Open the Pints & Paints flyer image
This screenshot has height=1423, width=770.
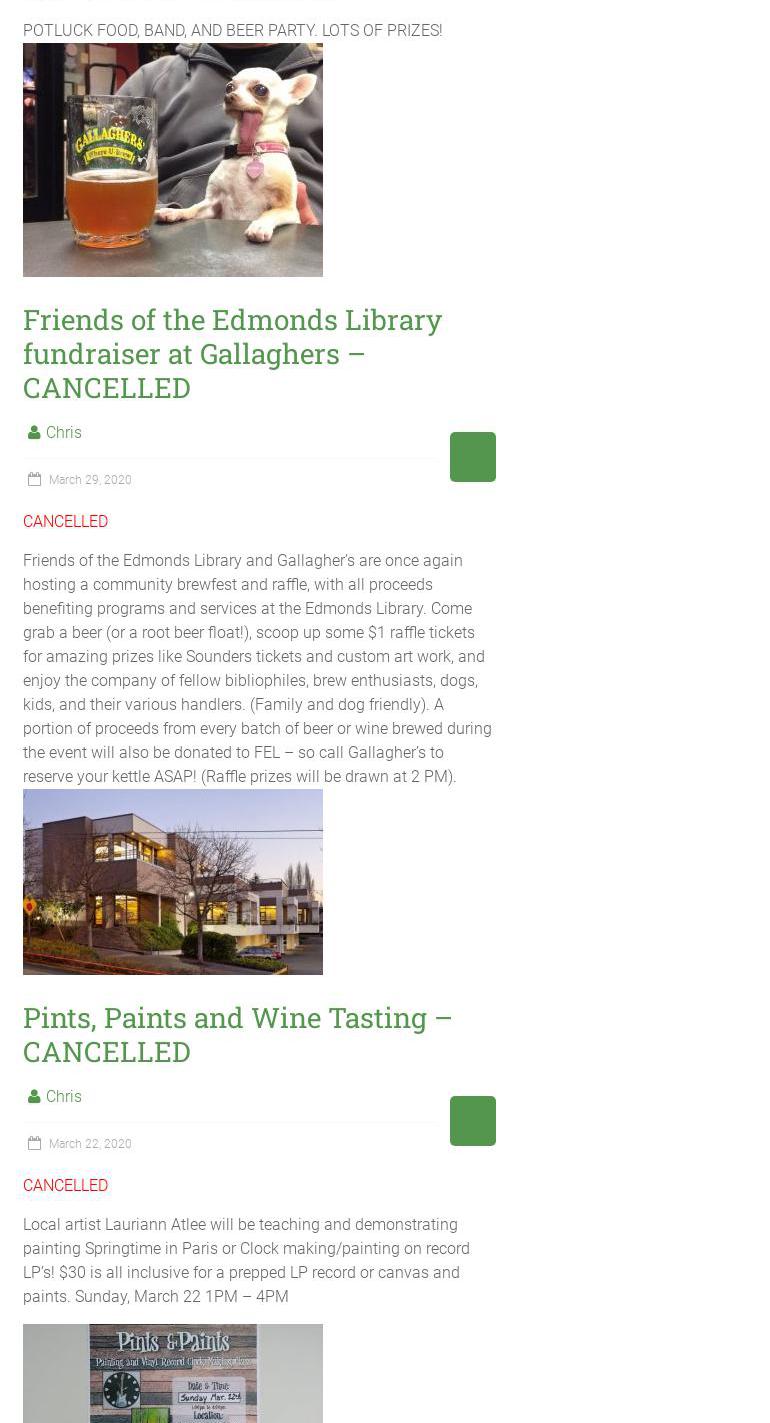pos(173,1373)
